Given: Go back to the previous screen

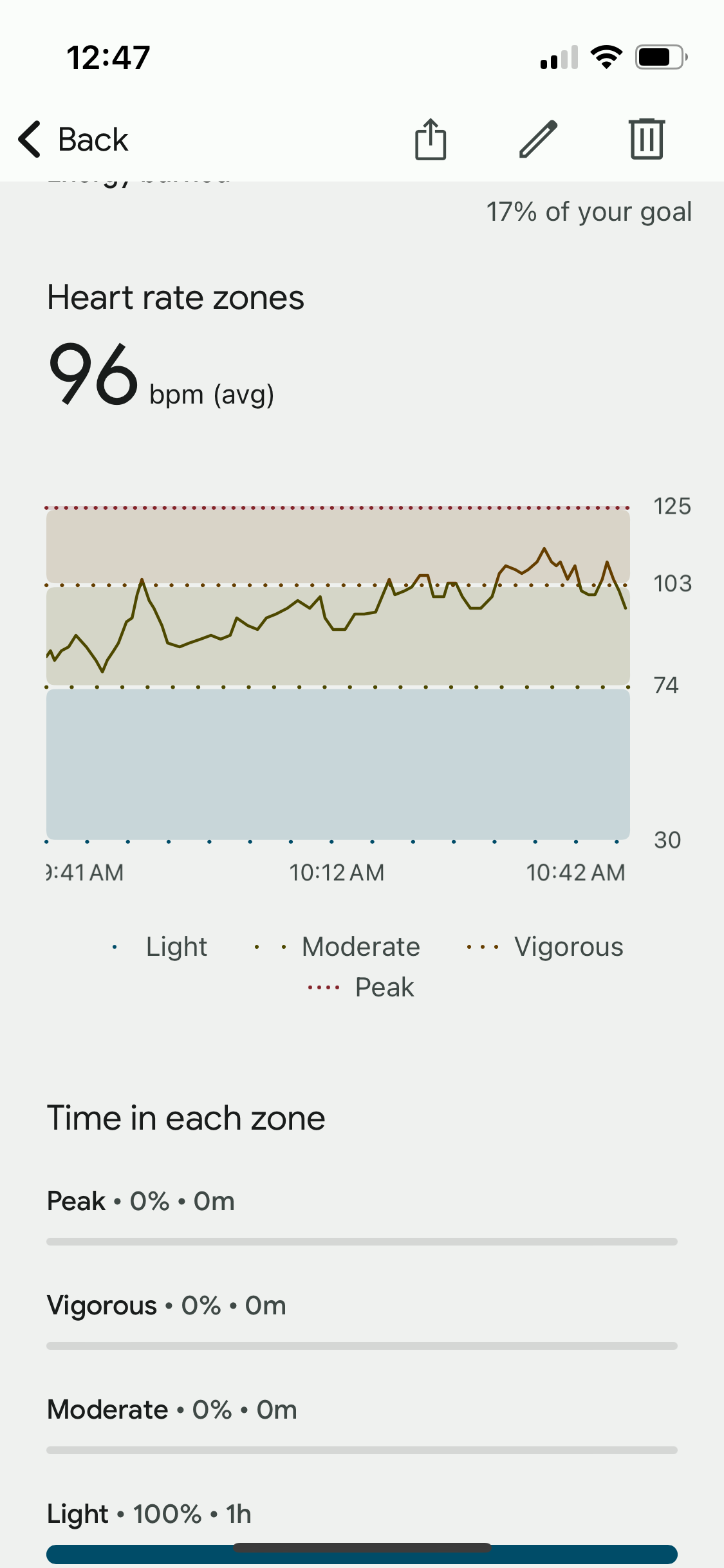Looking at the screenshot, I should [x=73, y=139].
